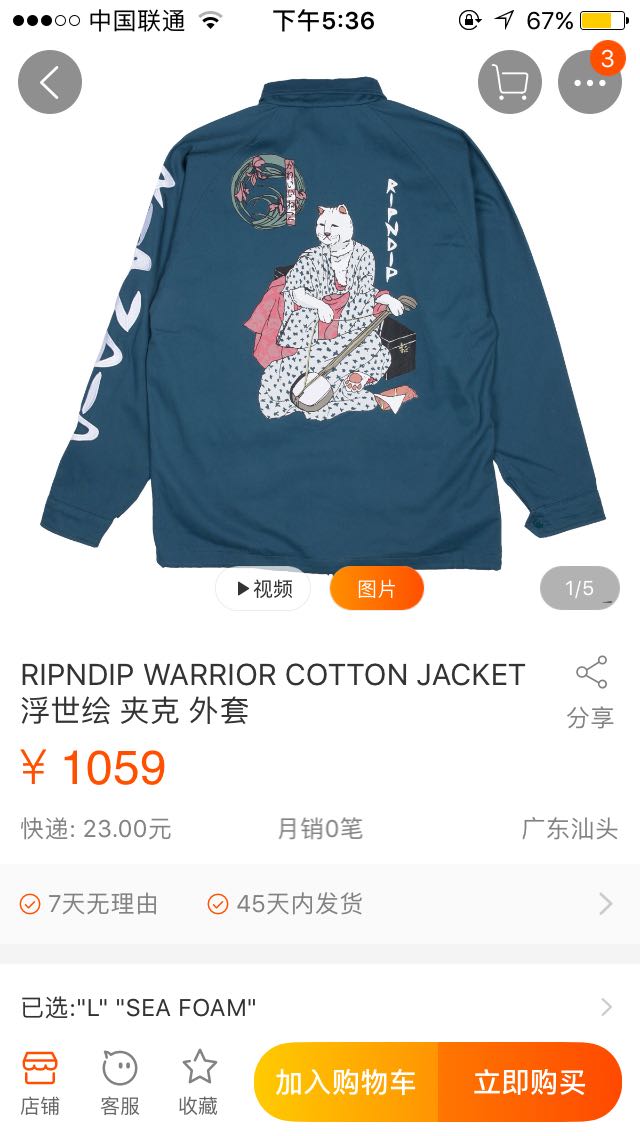640x1136 pixels.
Task: Open the selected size and color options
Action: pyautogui.click(x=320, y=1007)
